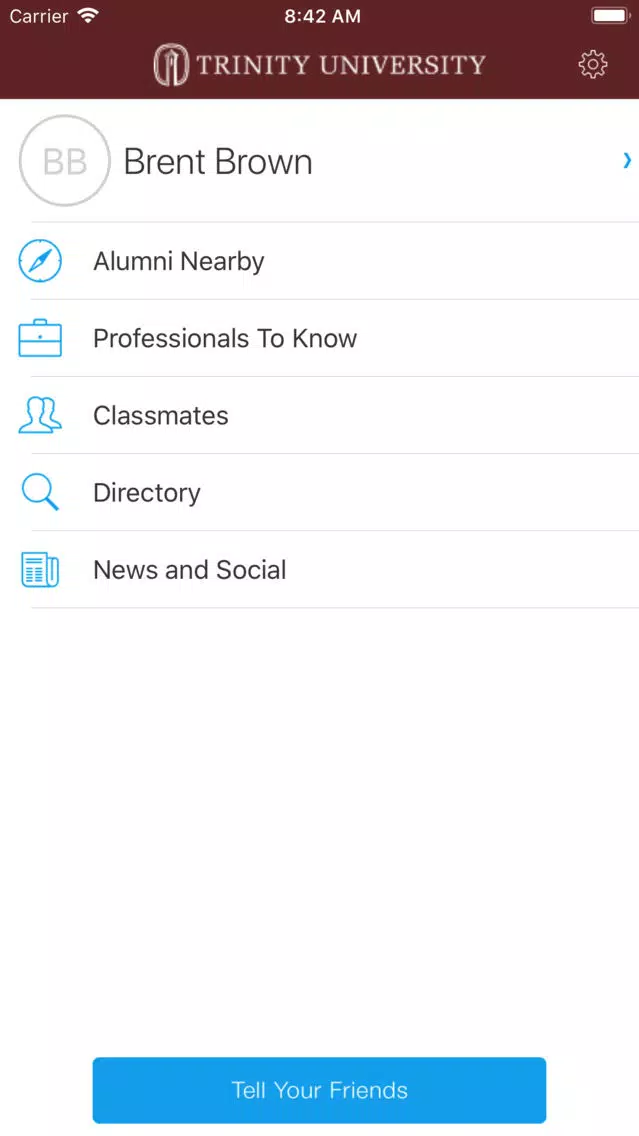Open the Directory search

[320, 493]
